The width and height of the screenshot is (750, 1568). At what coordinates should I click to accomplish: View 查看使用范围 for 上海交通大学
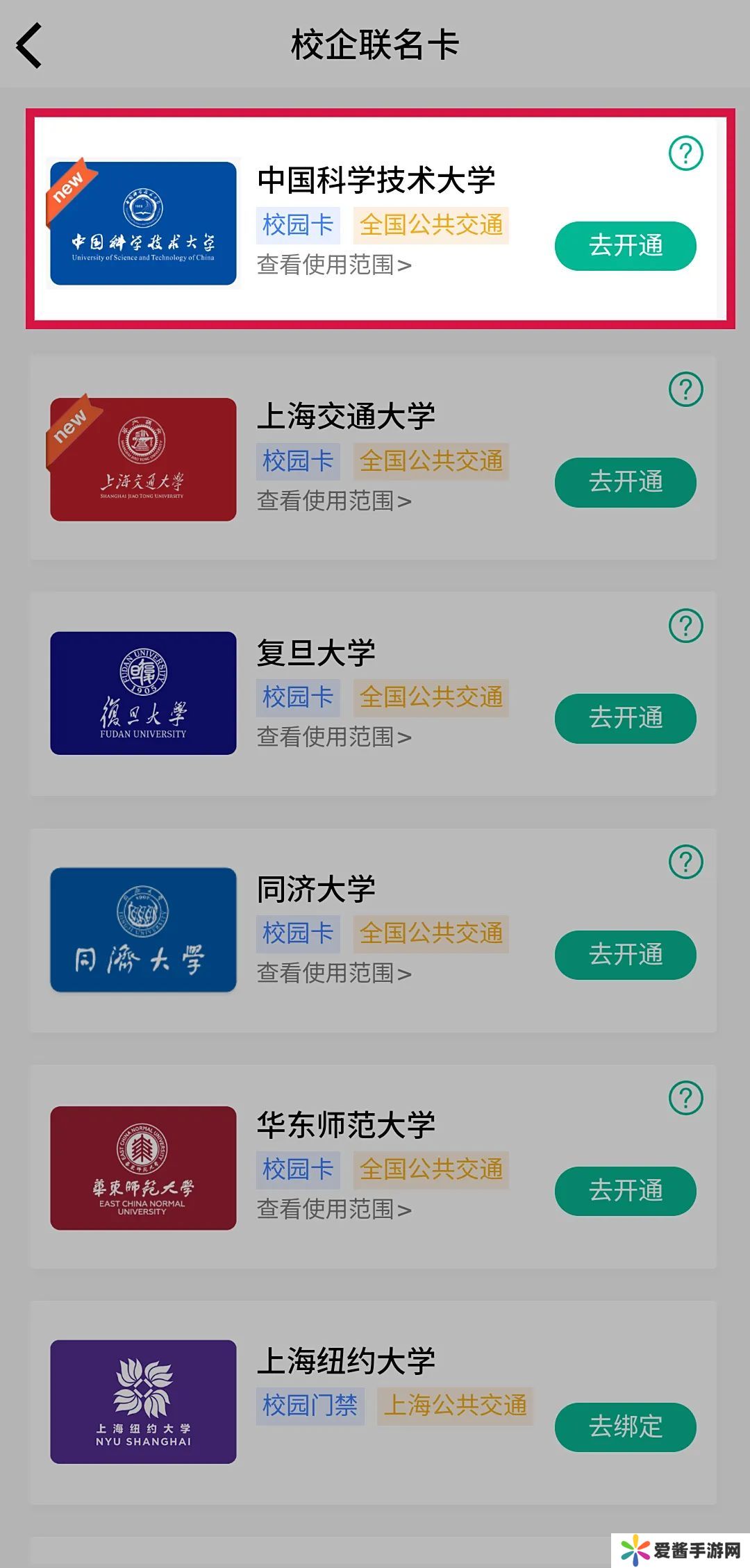point(334,501)
